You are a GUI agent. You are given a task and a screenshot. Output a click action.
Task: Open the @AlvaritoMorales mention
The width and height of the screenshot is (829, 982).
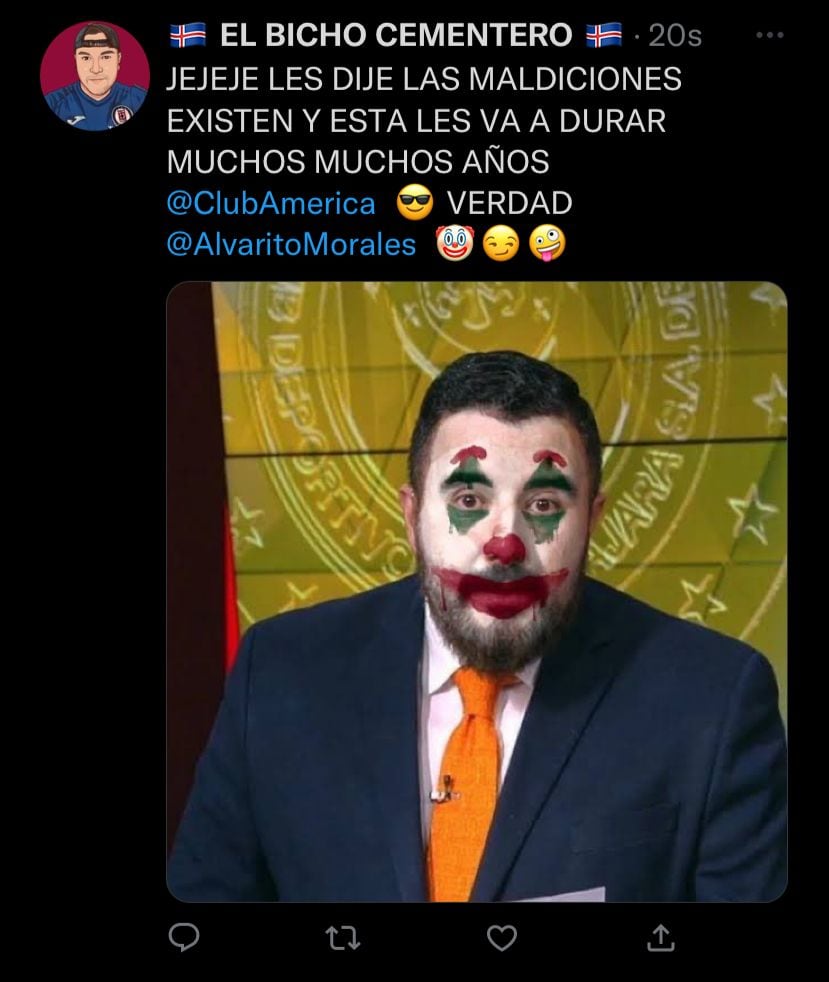coord(291,244)
